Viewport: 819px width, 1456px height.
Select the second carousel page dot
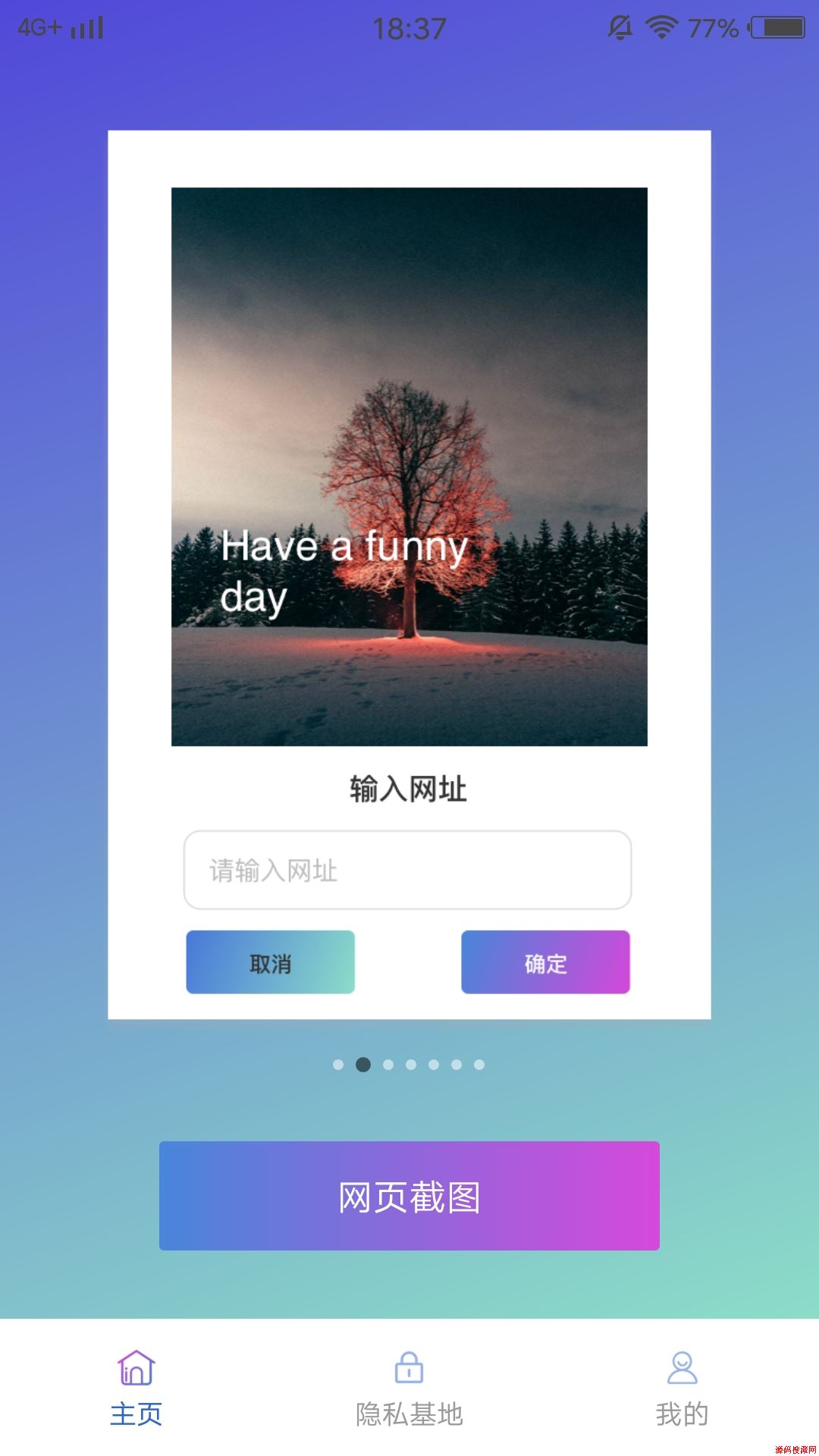point(364,1064)
